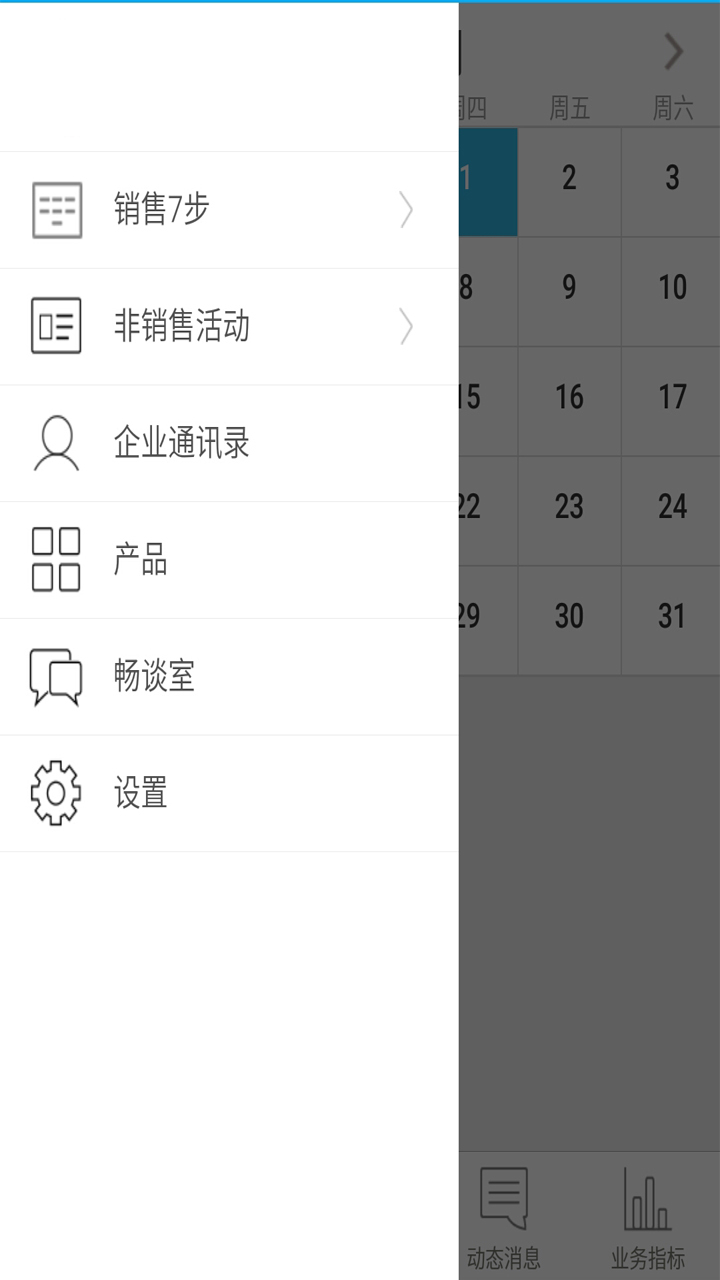Select the 销售7步 sidebar icon
This screenshot has width=720, height=1280.
click(x=57, y=210)
